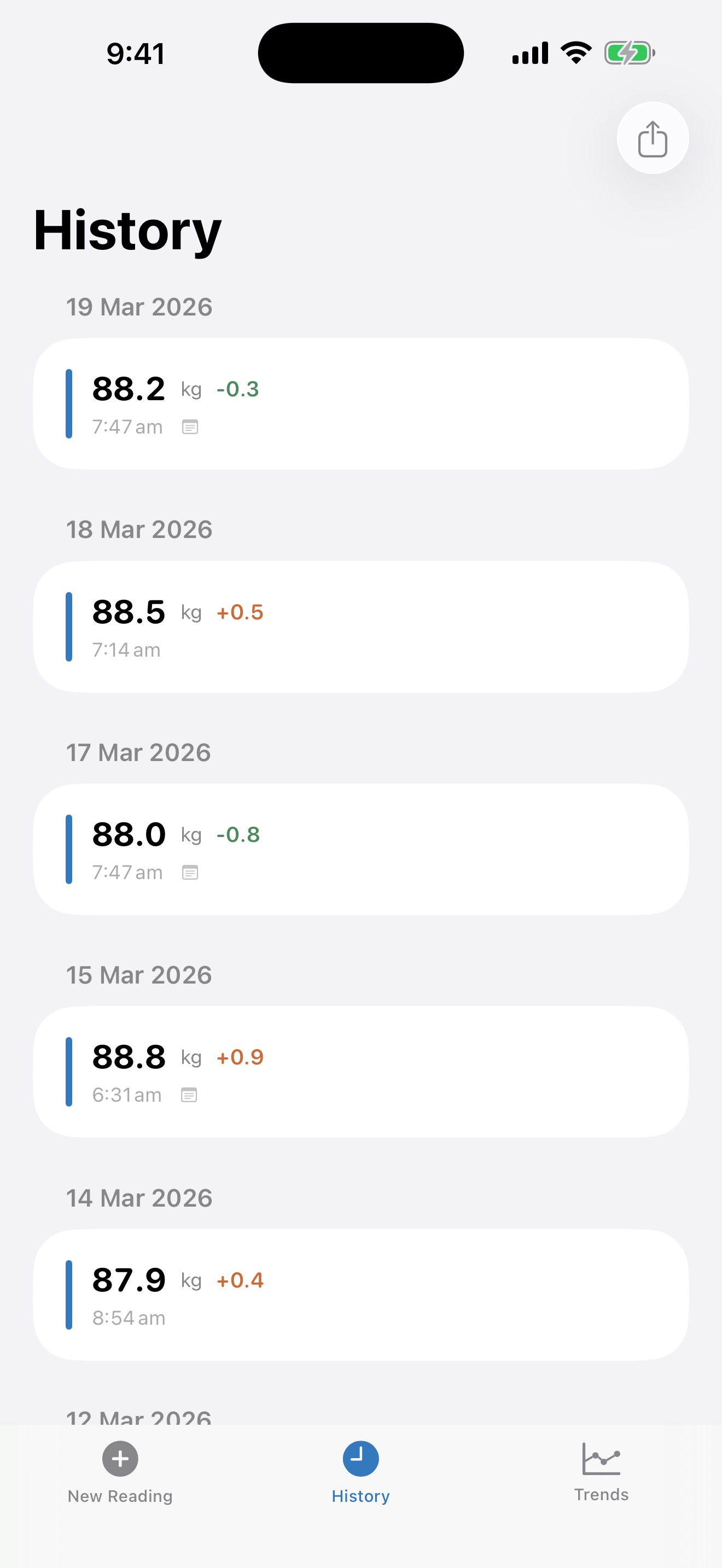Click the note icon on the 88.2 kg entry
722x1568 pixels.
click(190, 426)
